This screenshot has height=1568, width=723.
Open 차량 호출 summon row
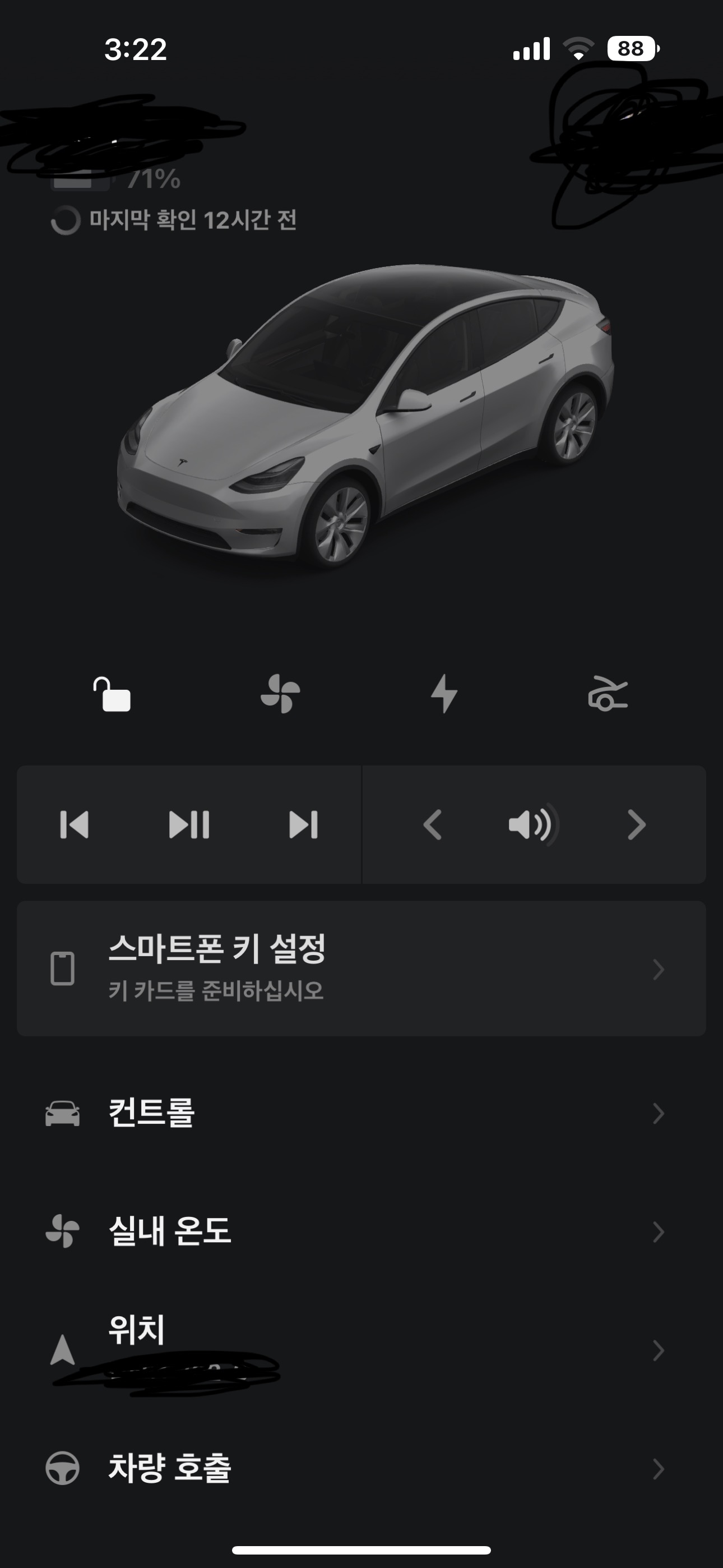361,1468
